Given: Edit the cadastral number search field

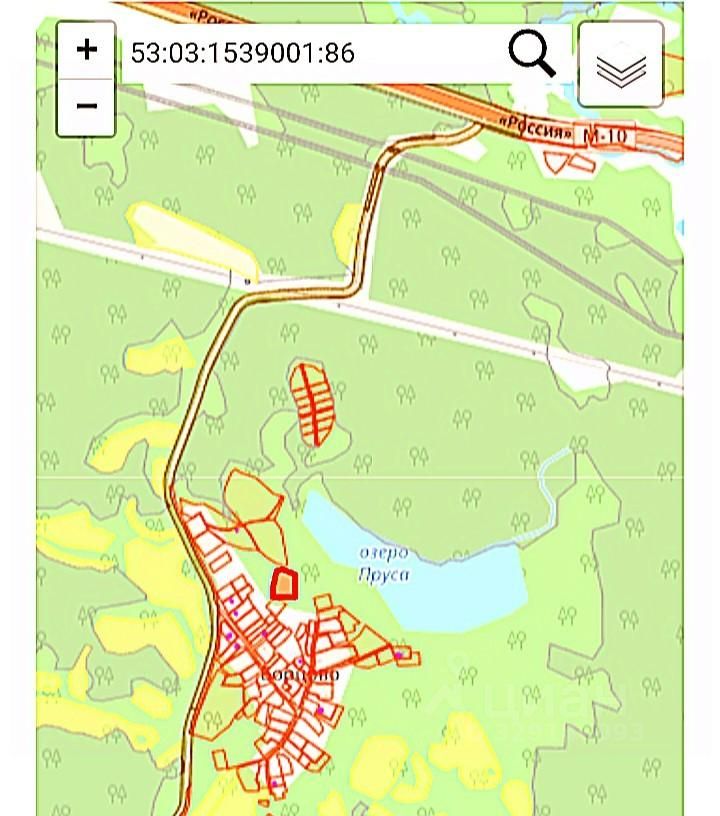Looking at the screenshot, I should click(310, 53).
